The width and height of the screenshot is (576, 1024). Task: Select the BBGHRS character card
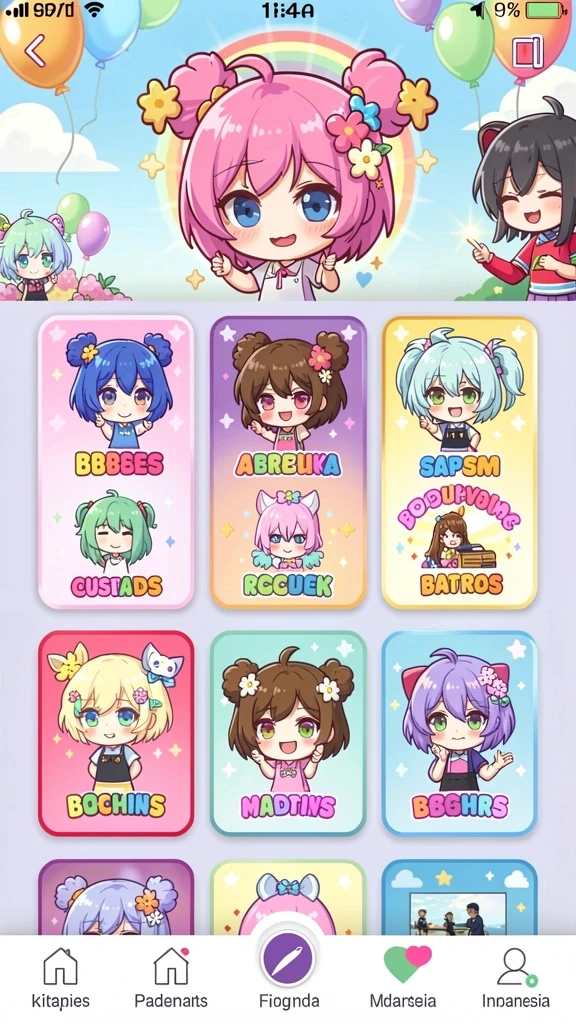click(460, 733)
